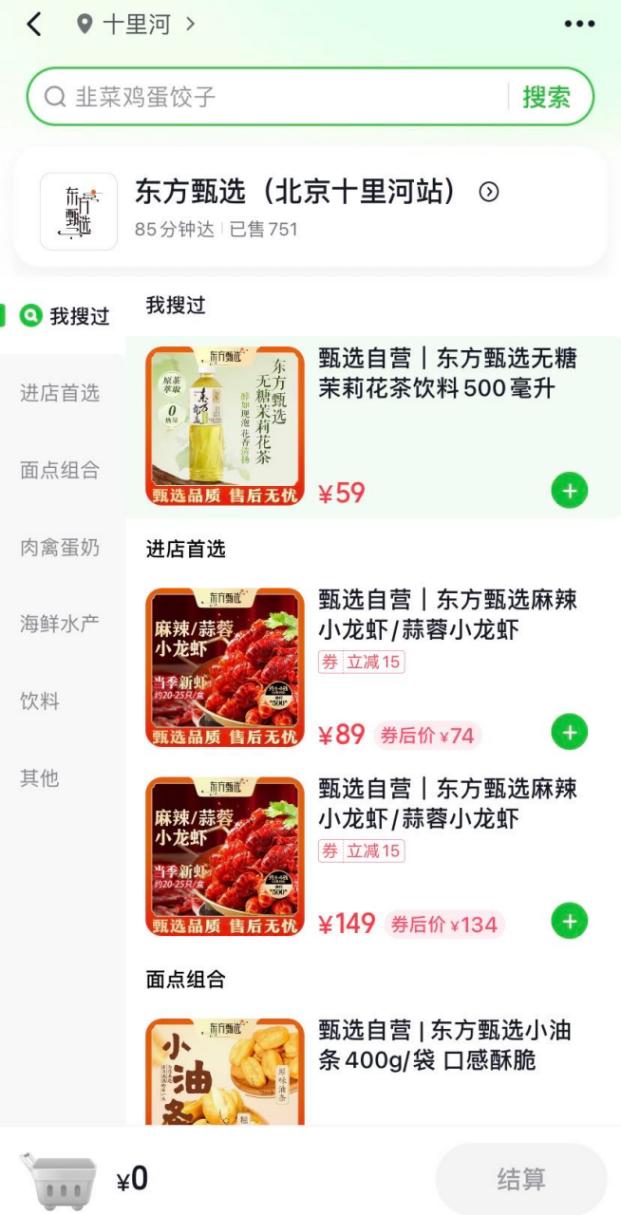Select the 其他 category
Image resolution: width=621 pixels, height=1215 pixels.
point(40,778)
